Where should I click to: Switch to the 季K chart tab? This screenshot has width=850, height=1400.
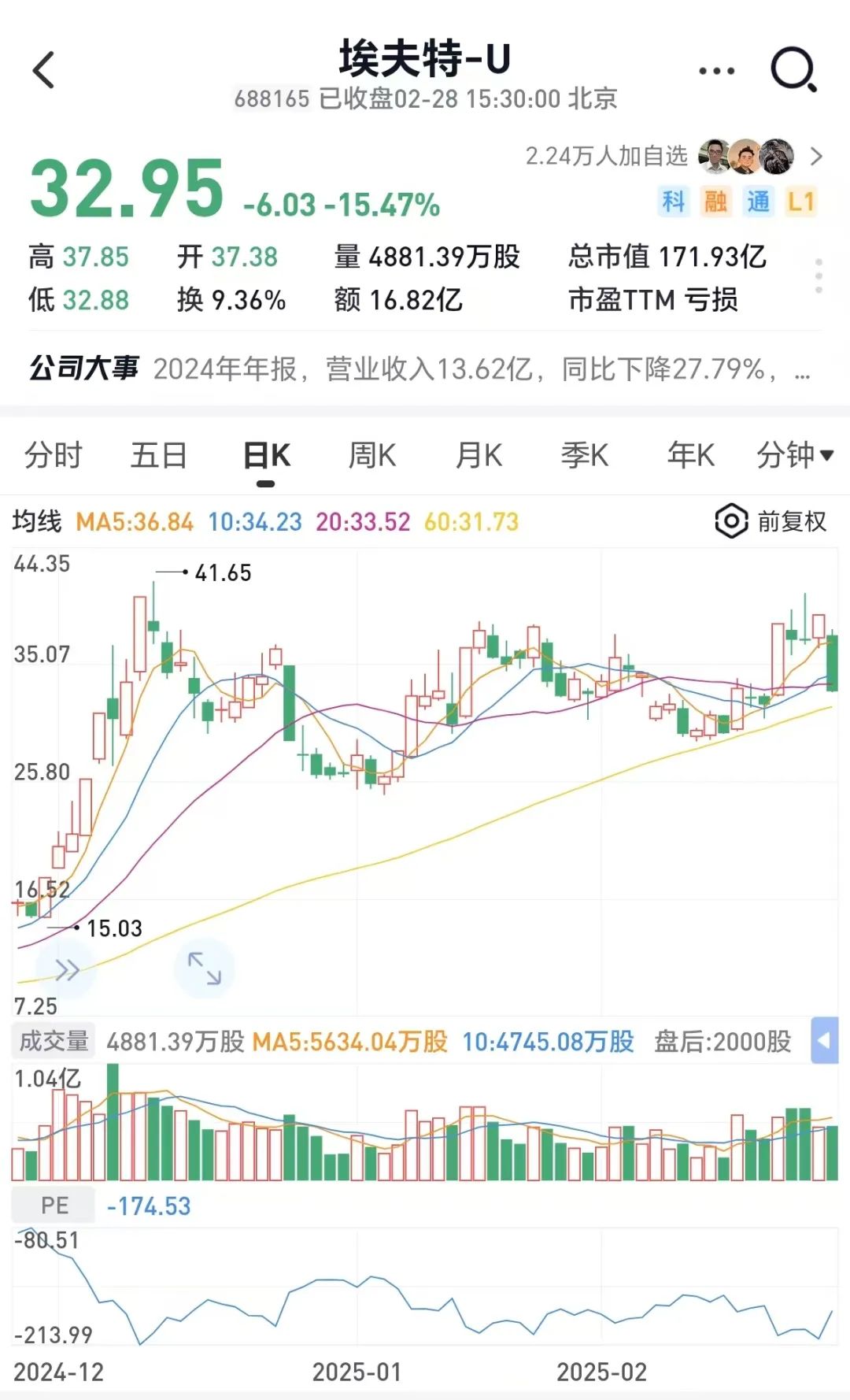(x=585, y=455)
